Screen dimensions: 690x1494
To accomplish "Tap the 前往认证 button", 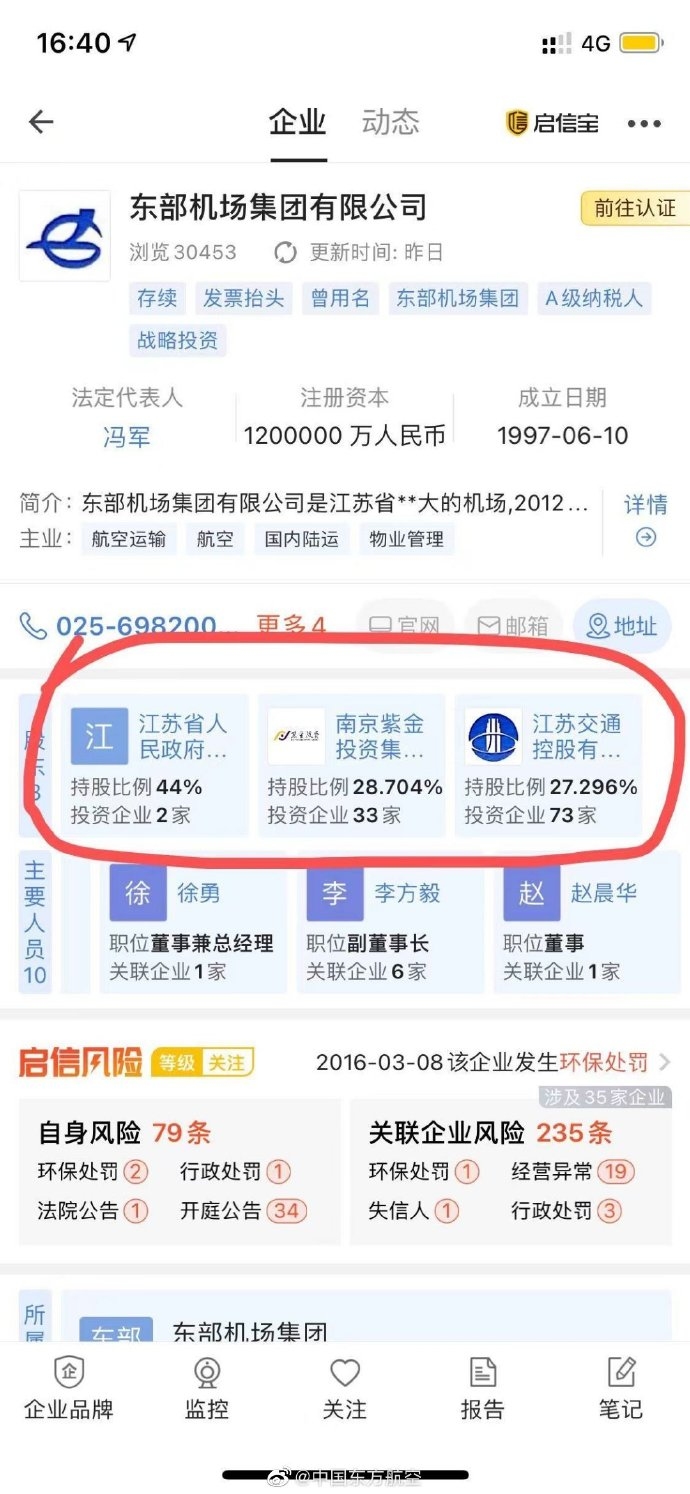I will (634, 208).
